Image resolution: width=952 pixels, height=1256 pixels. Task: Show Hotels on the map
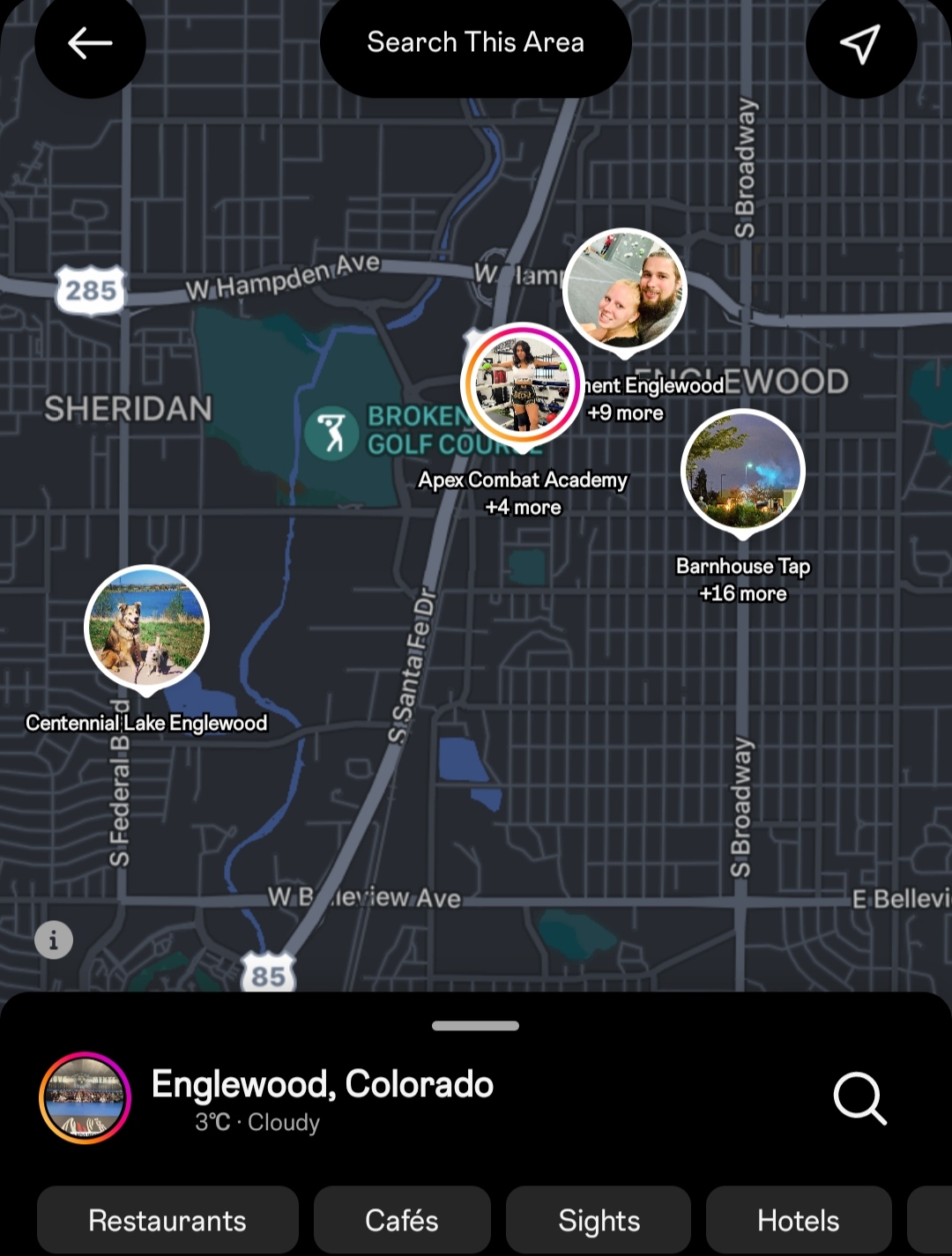point(798,1220)
